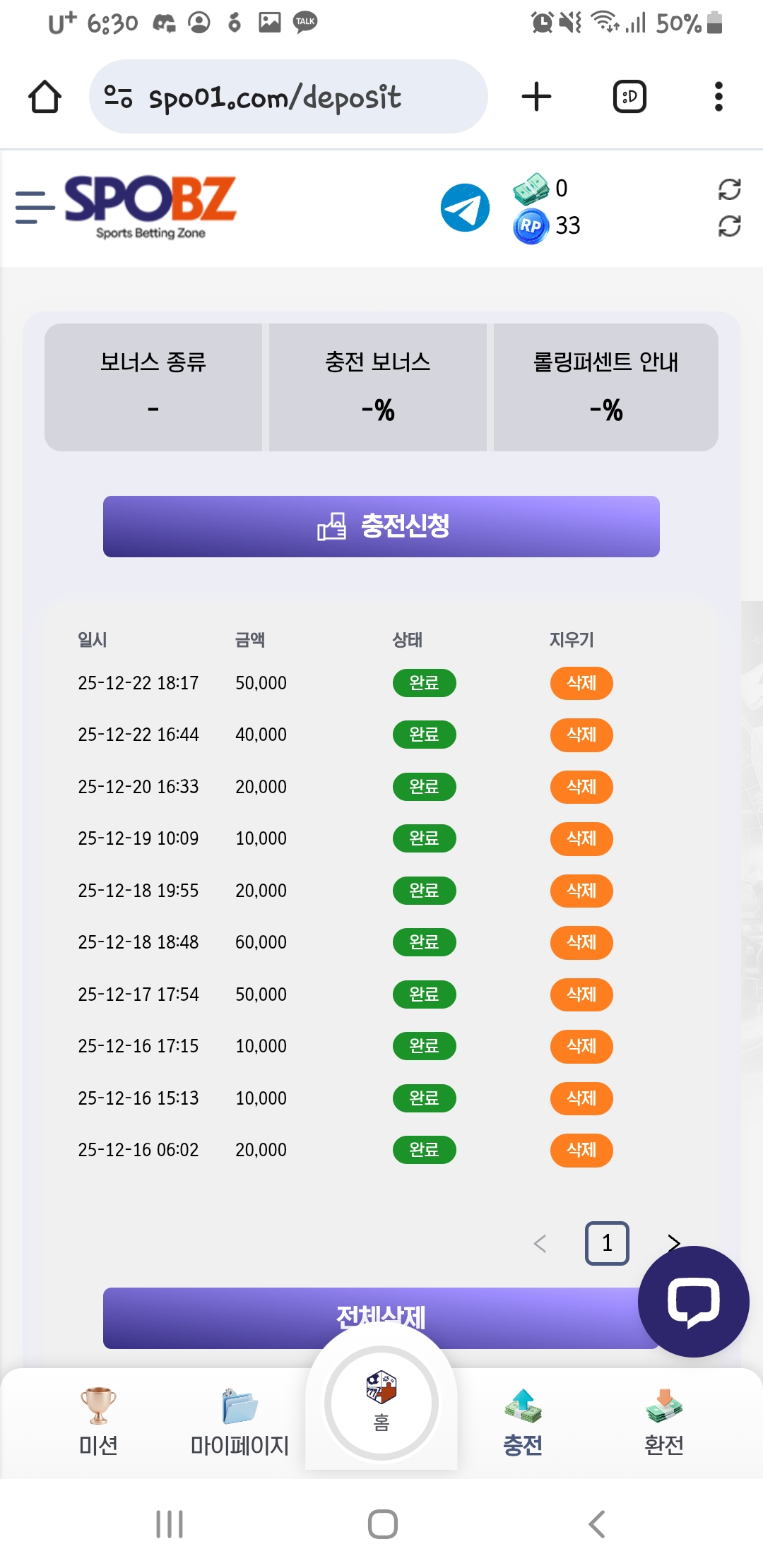
Task: Delete the 25-12-22 18:17 deposit record
Action: pyautogui.click(x=581, y=683)
